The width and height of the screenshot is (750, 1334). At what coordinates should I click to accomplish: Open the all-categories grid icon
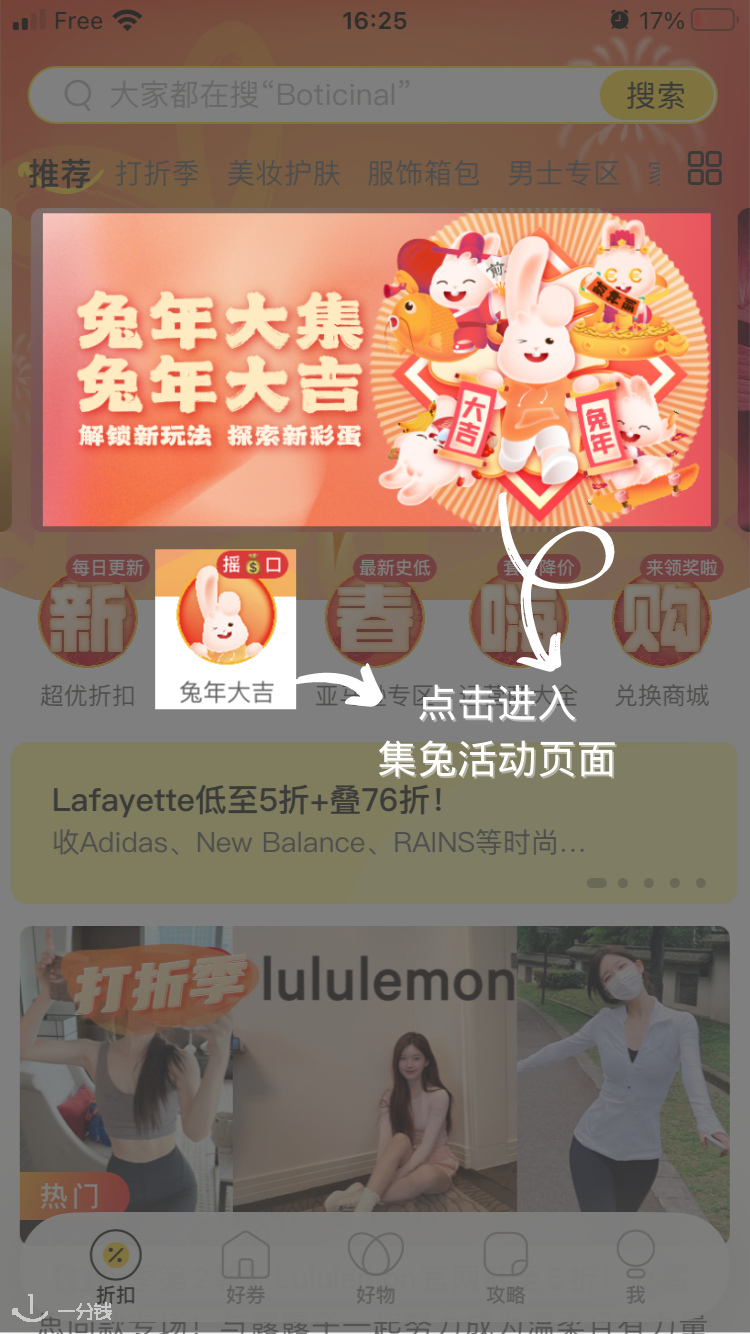[704, 168]
